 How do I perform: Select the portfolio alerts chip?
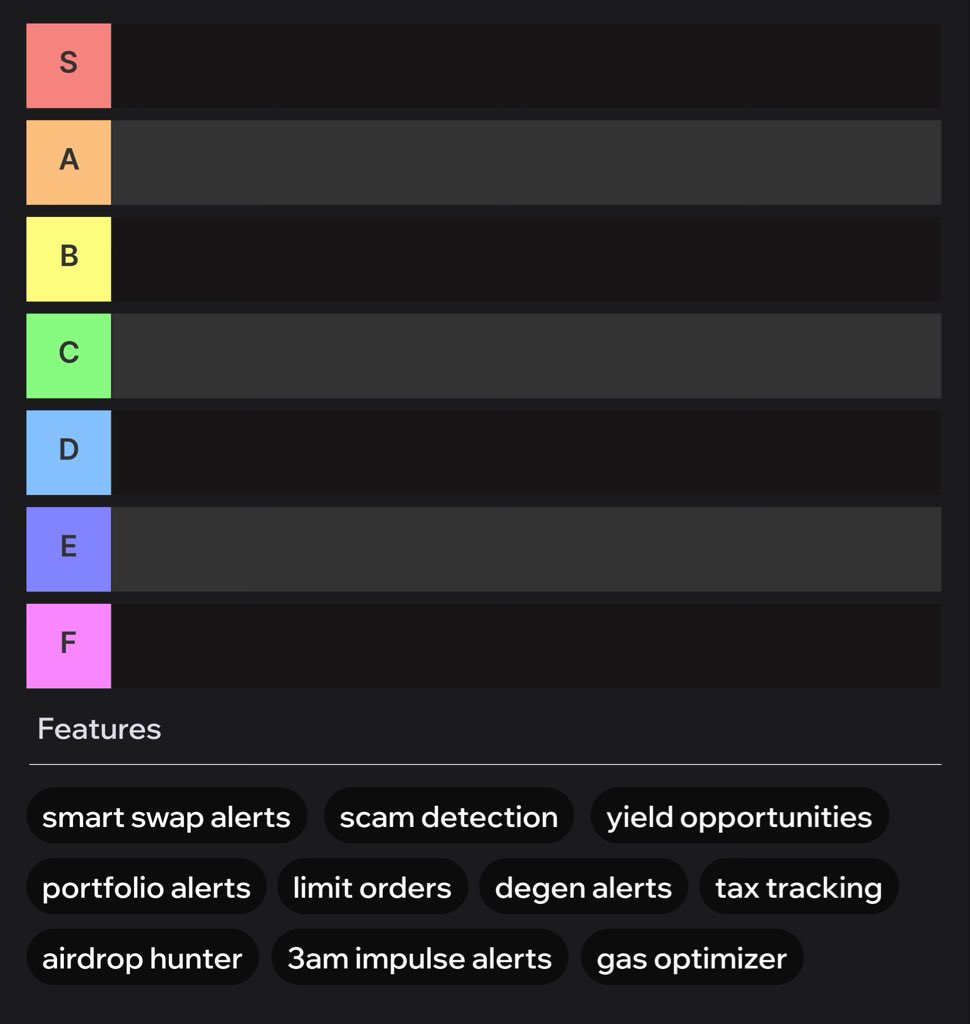click(x=146, y=888)
